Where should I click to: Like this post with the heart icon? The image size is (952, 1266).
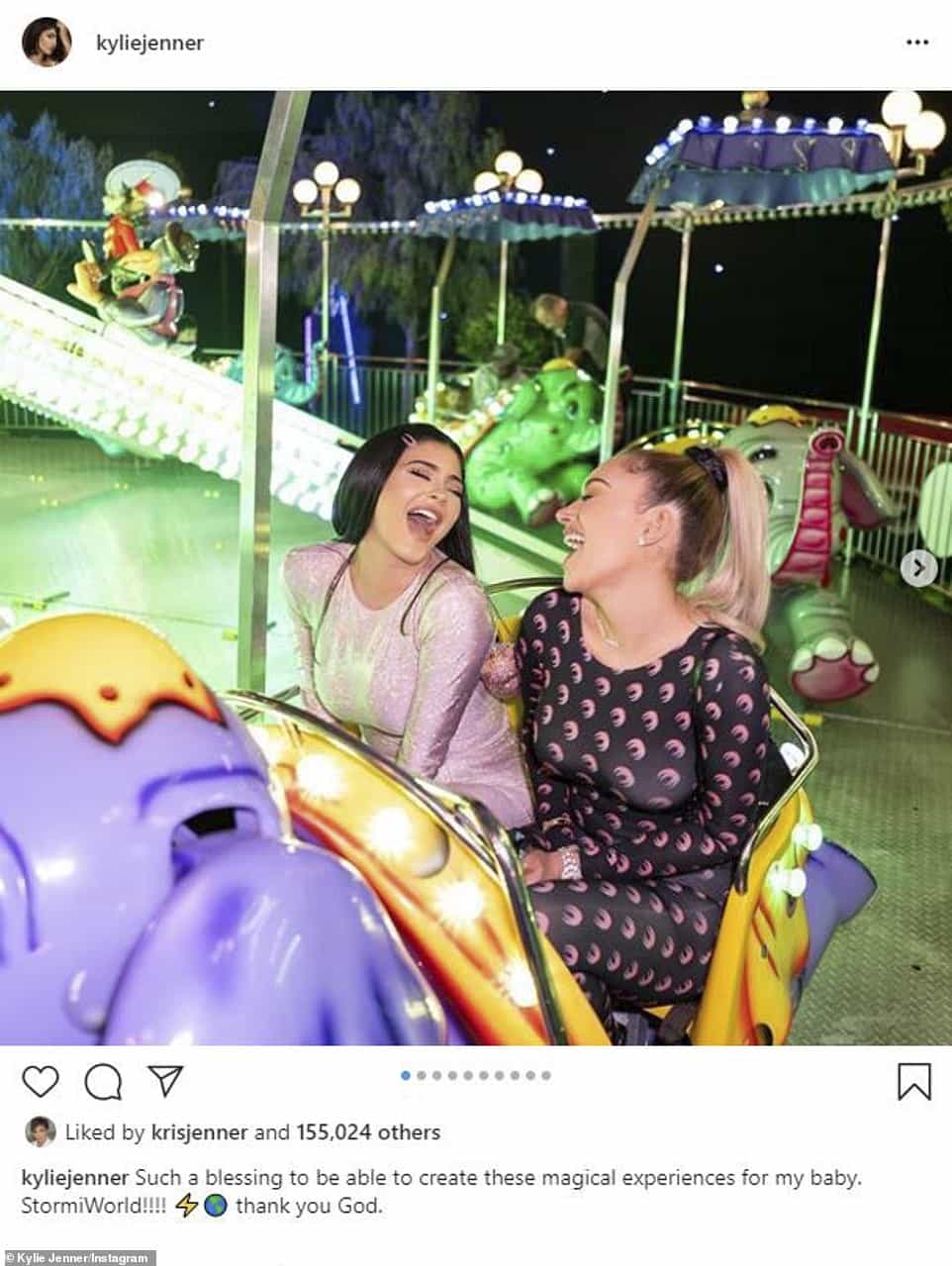click(41, 1082)
